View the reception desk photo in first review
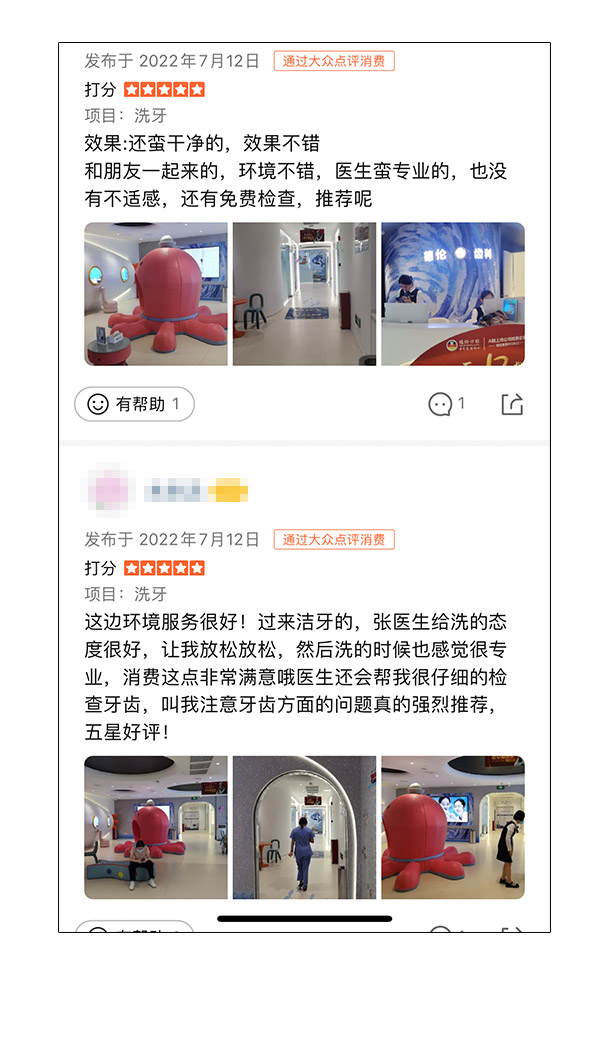 [452, 294]
